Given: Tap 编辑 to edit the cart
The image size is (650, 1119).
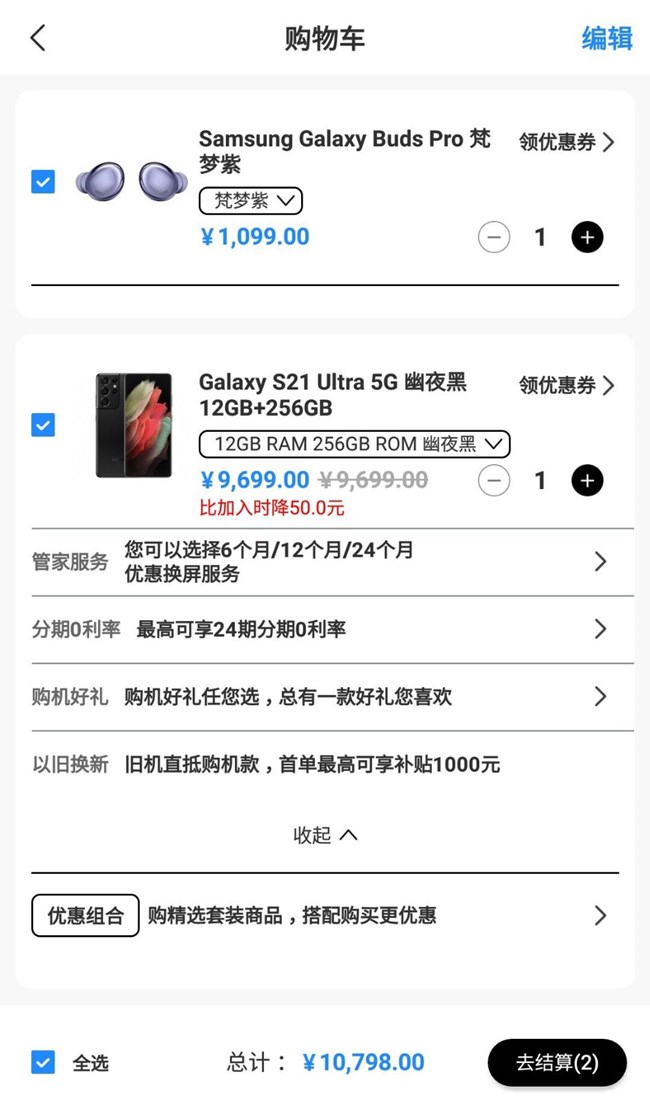Looking at the screenshot, I should [x=606, y=38].
